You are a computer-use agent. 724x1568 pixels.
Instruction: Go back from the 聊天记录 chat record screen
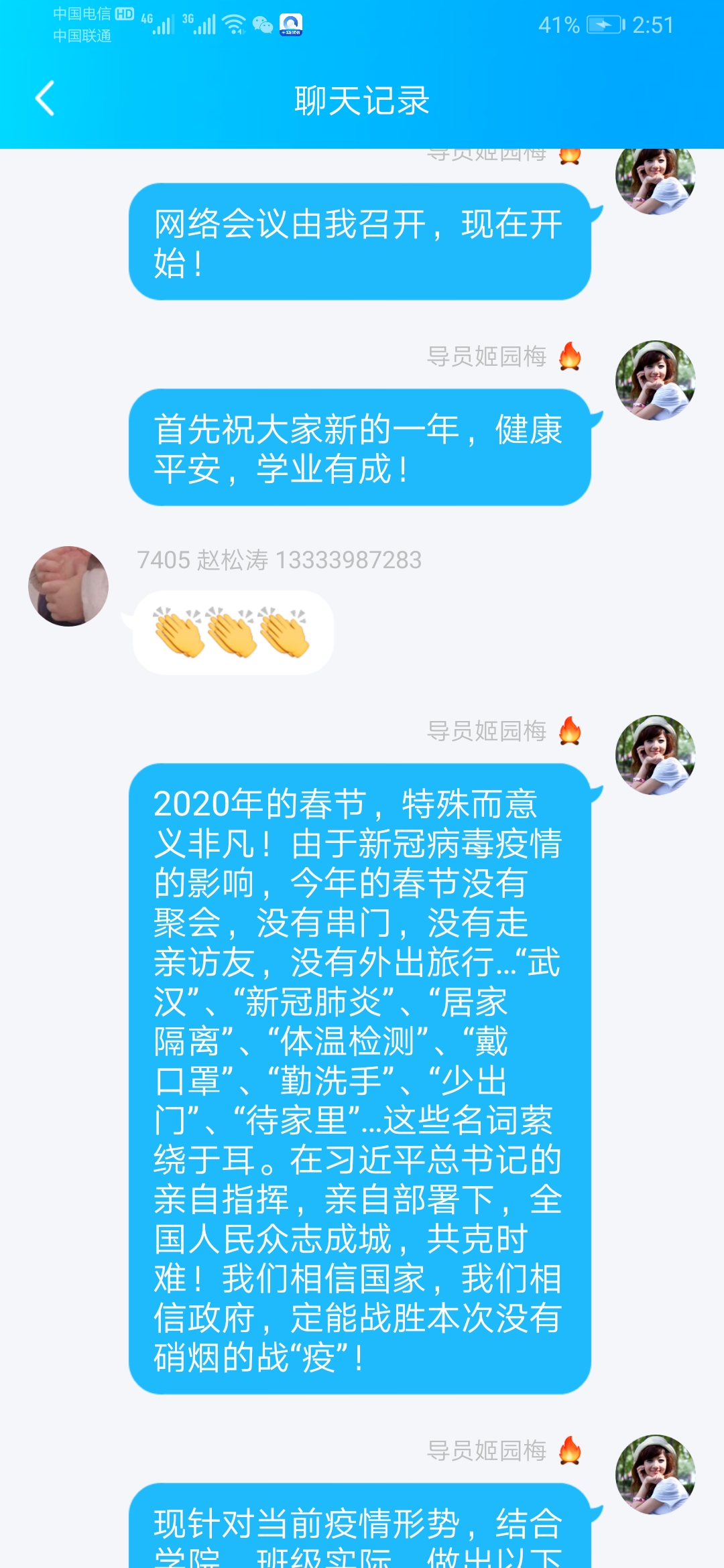pos(45,99)
